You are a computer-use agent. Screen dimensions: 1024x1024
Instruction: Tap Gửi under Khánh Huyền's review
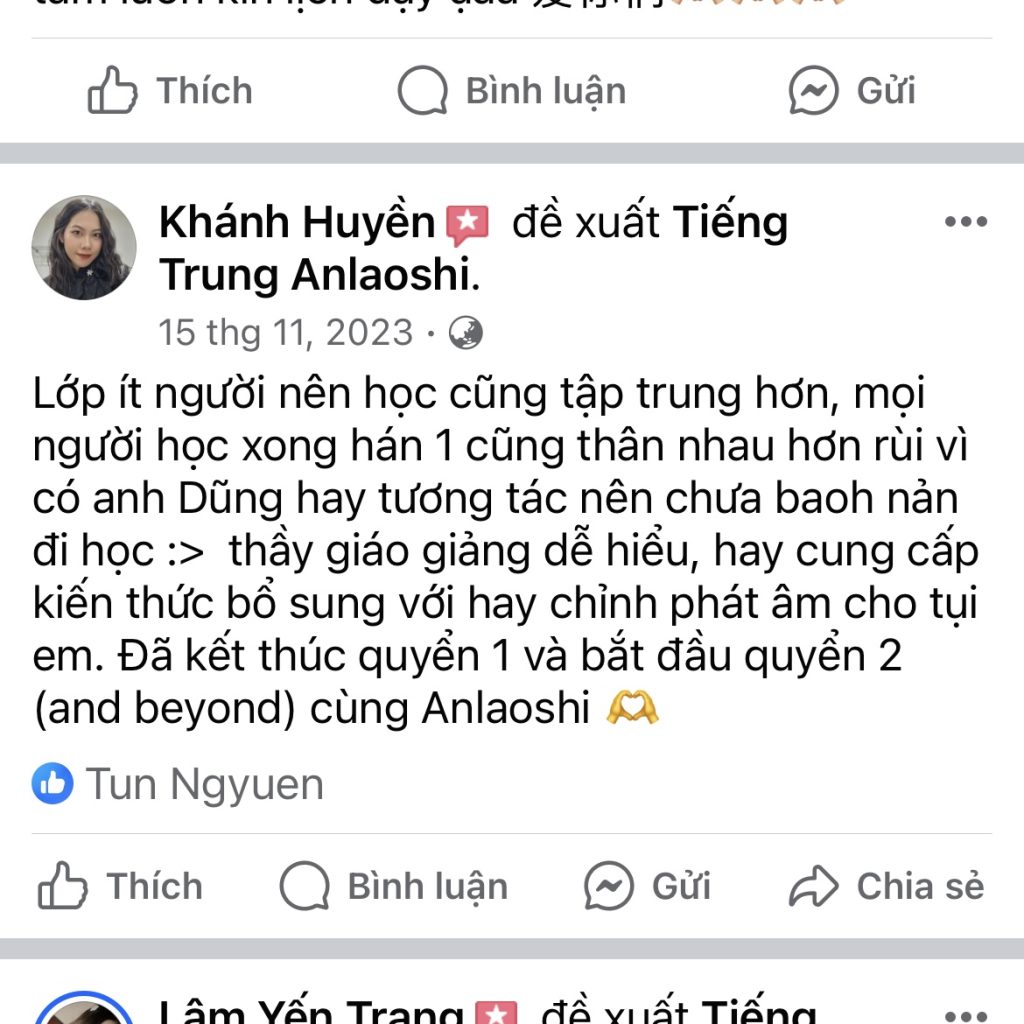[647, 887]
